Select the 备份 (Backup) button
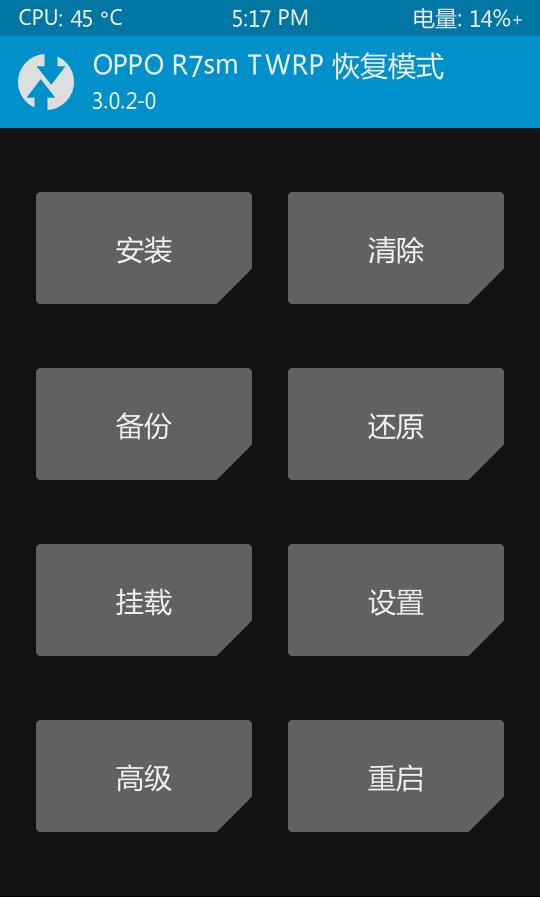This screenshot has height=897, width=540. 144,424
